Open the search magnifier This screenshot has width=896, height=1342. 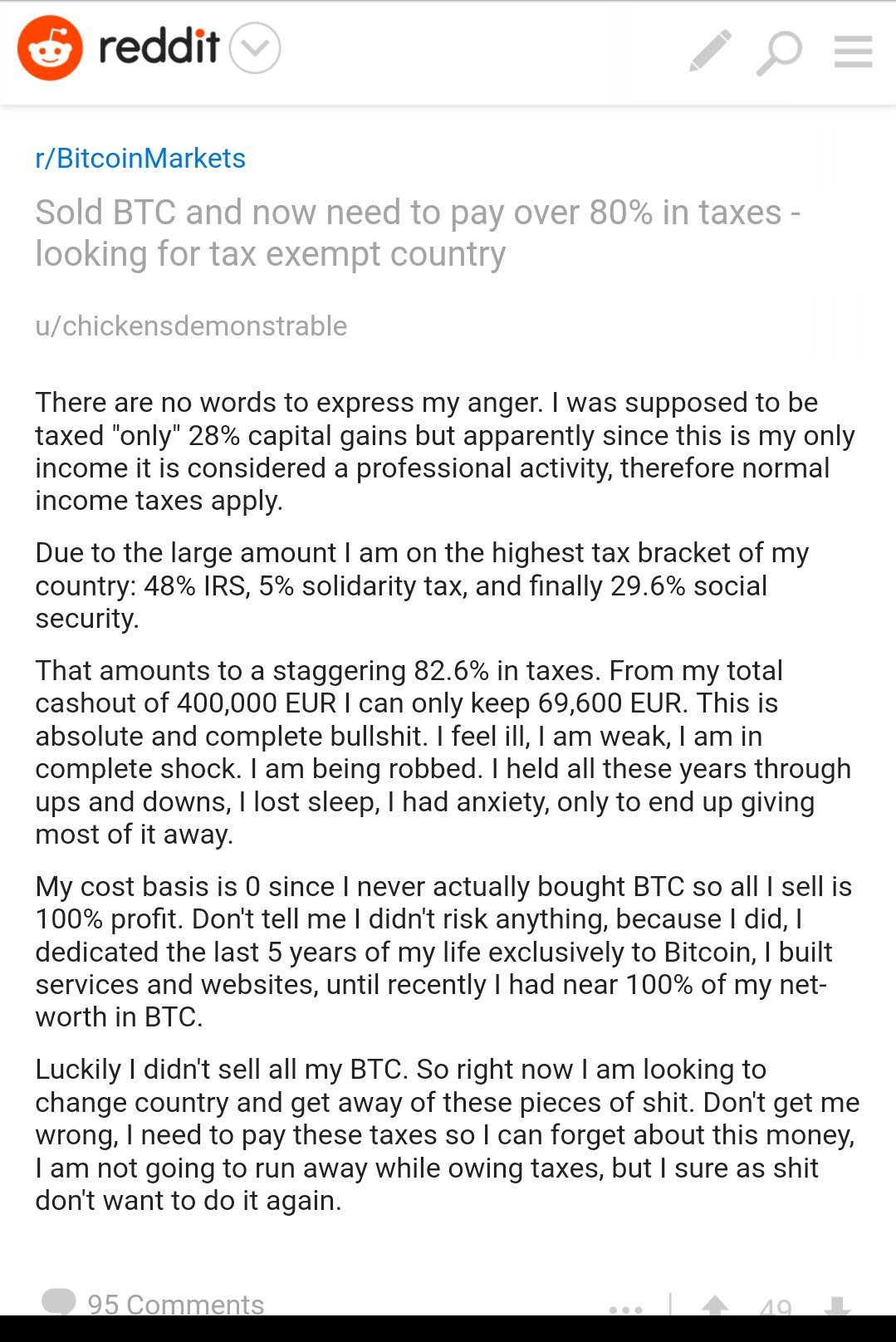[779, 52]
